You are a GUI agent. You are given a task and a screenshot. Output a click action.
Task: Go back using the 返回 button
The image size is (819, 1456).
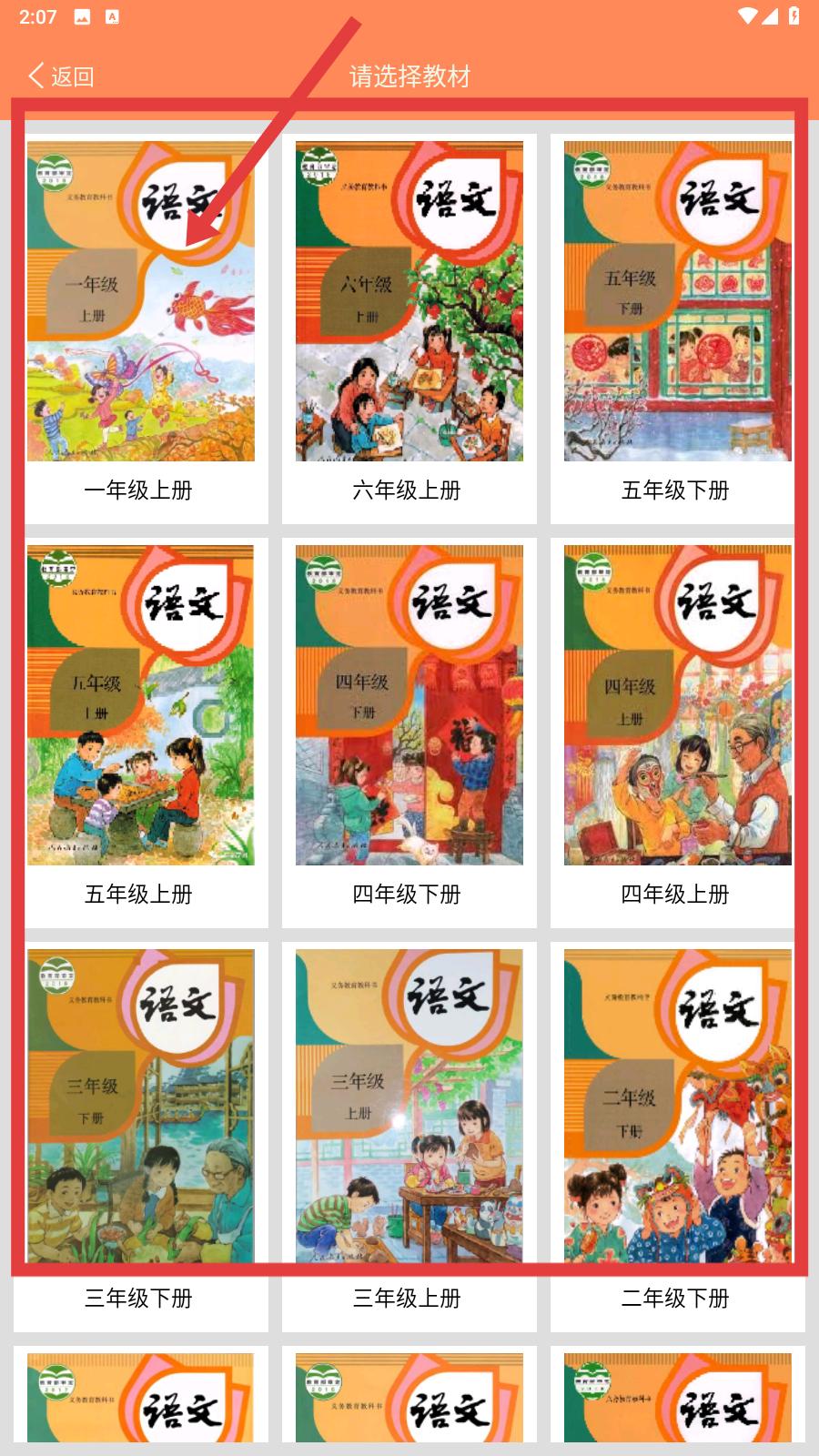[x=61, y=76]
